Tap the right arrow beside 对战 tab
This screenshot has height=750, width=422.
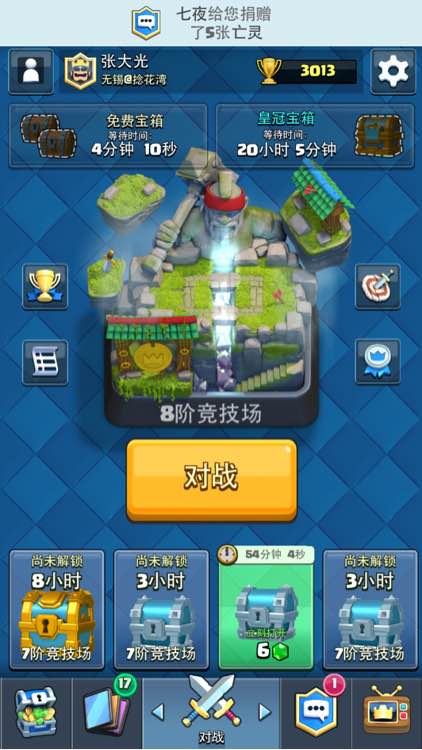pyautogui.click(x=265, y=712)
